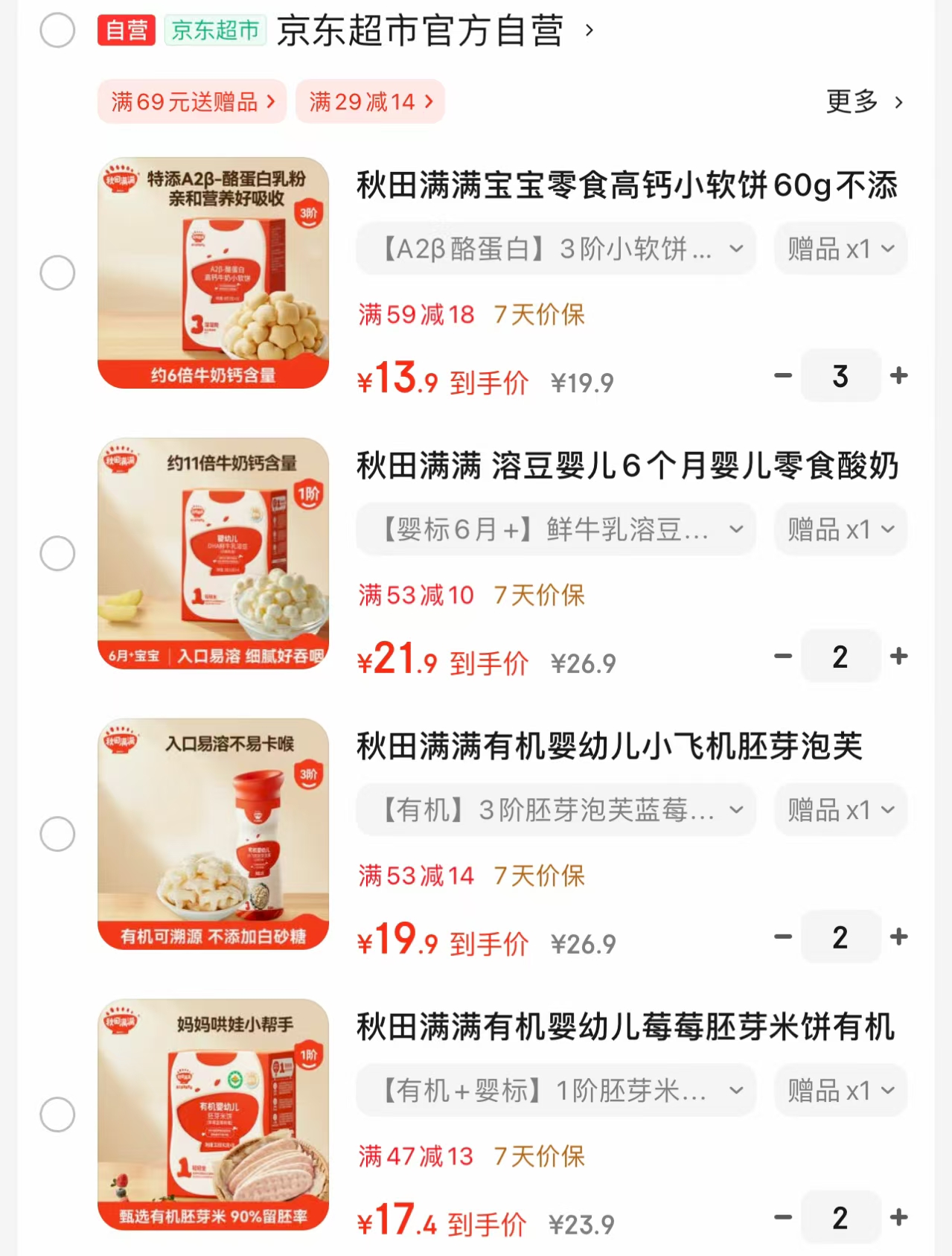Select the checkbox for 高钙小软饼

point(57,272)
